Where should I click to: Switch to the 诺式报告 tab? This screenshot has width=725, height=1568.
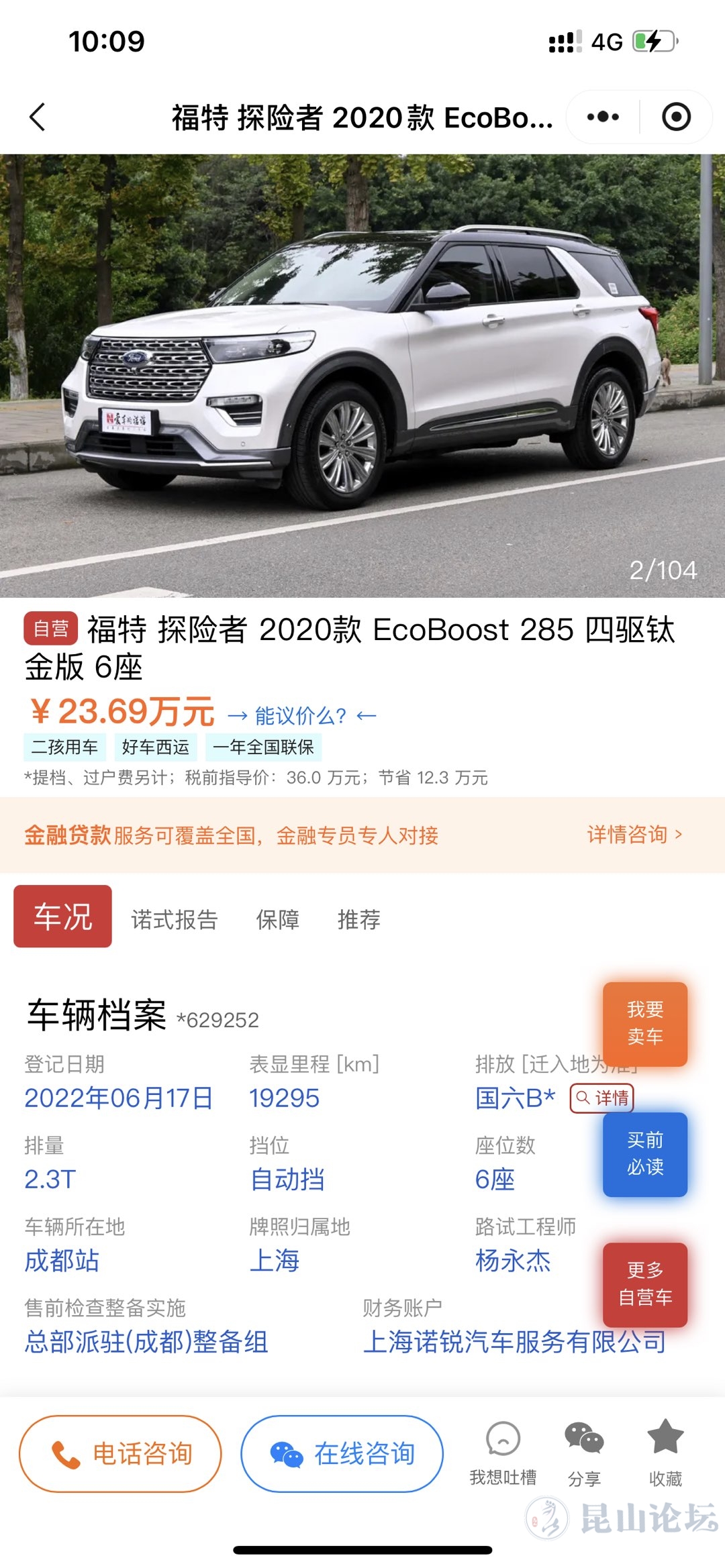175,919
